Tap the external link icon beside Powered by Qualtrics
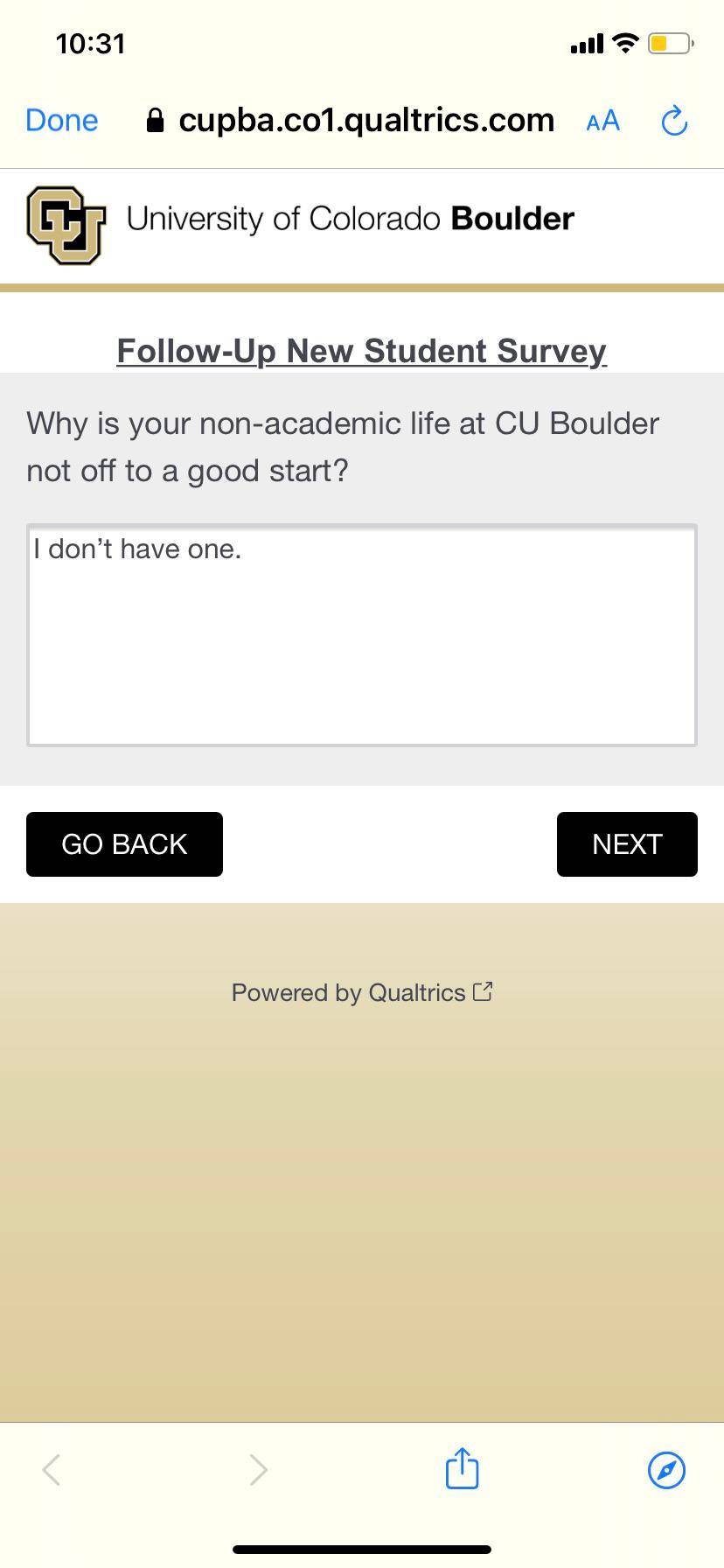This screenshot has height=1568, width=724. click(x=482, y=991)
